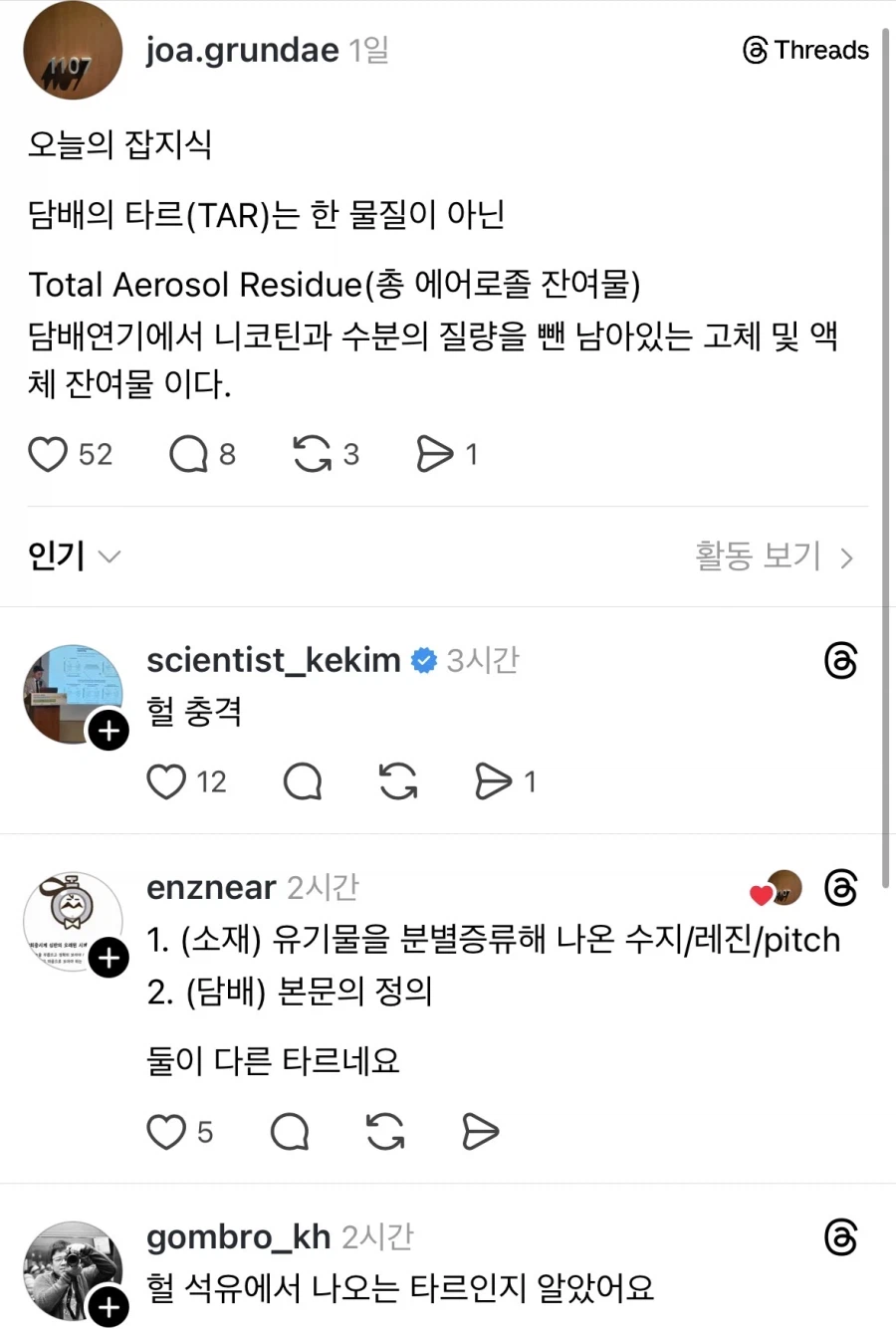Like joa.grundae's post with the heart icon
This screenshot has height=1329, width=896.
(47, 454)
